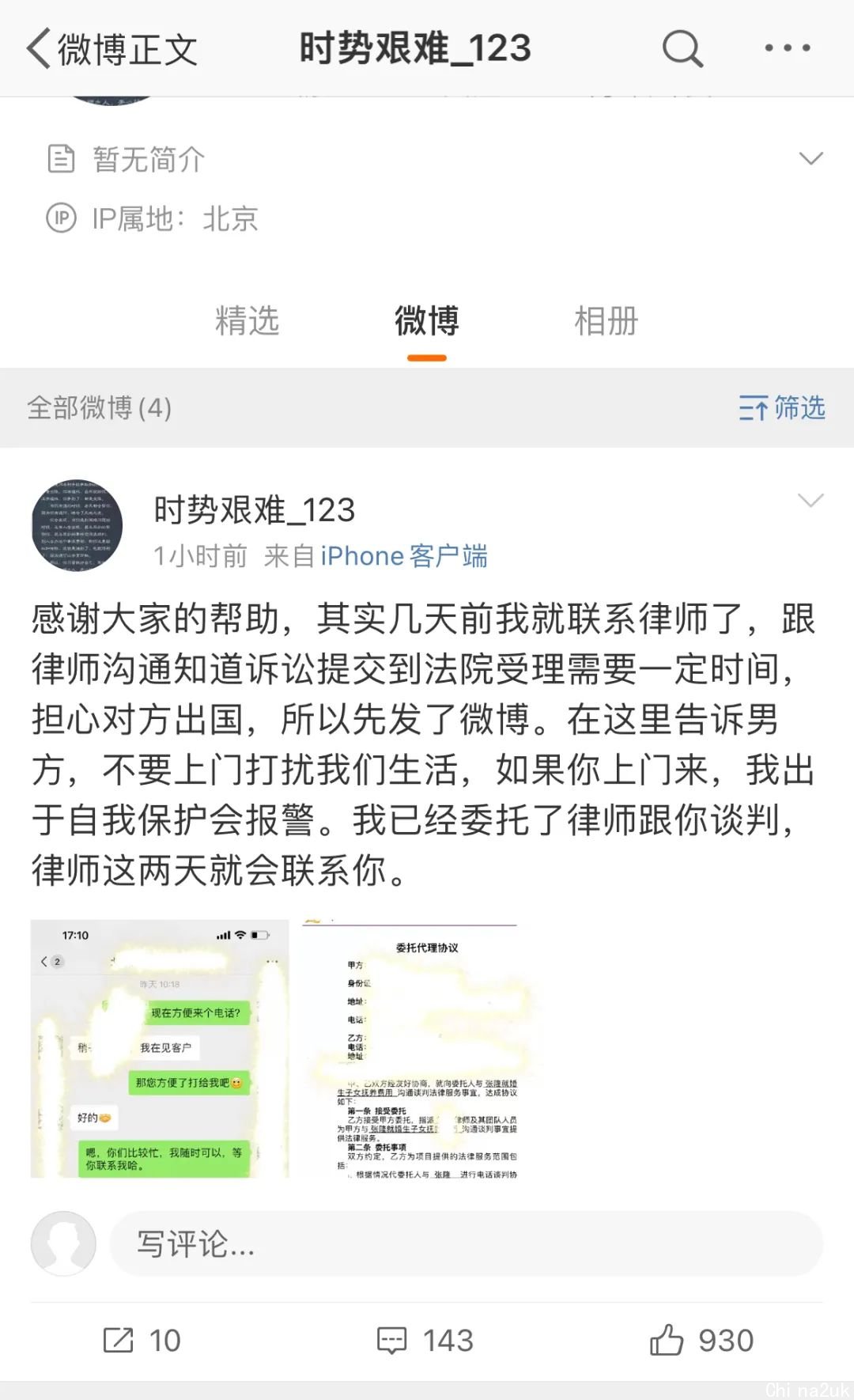Viewport: 854px width, 1400px height.
Task: Like the post with 930 likes
Action: 701,1340
